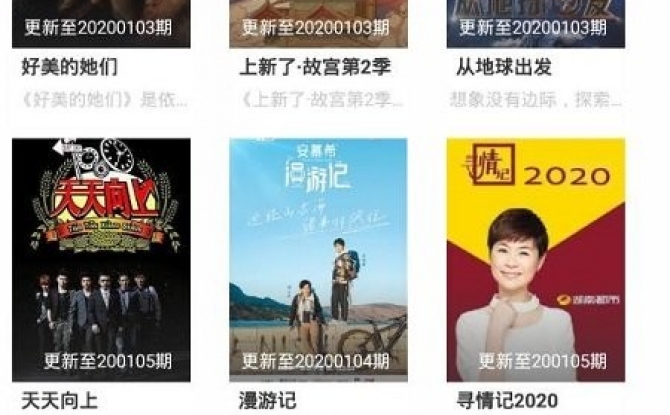Select the 天天向上 poster
The width and height of the screenshot is (670, 415).
(100, 260)
